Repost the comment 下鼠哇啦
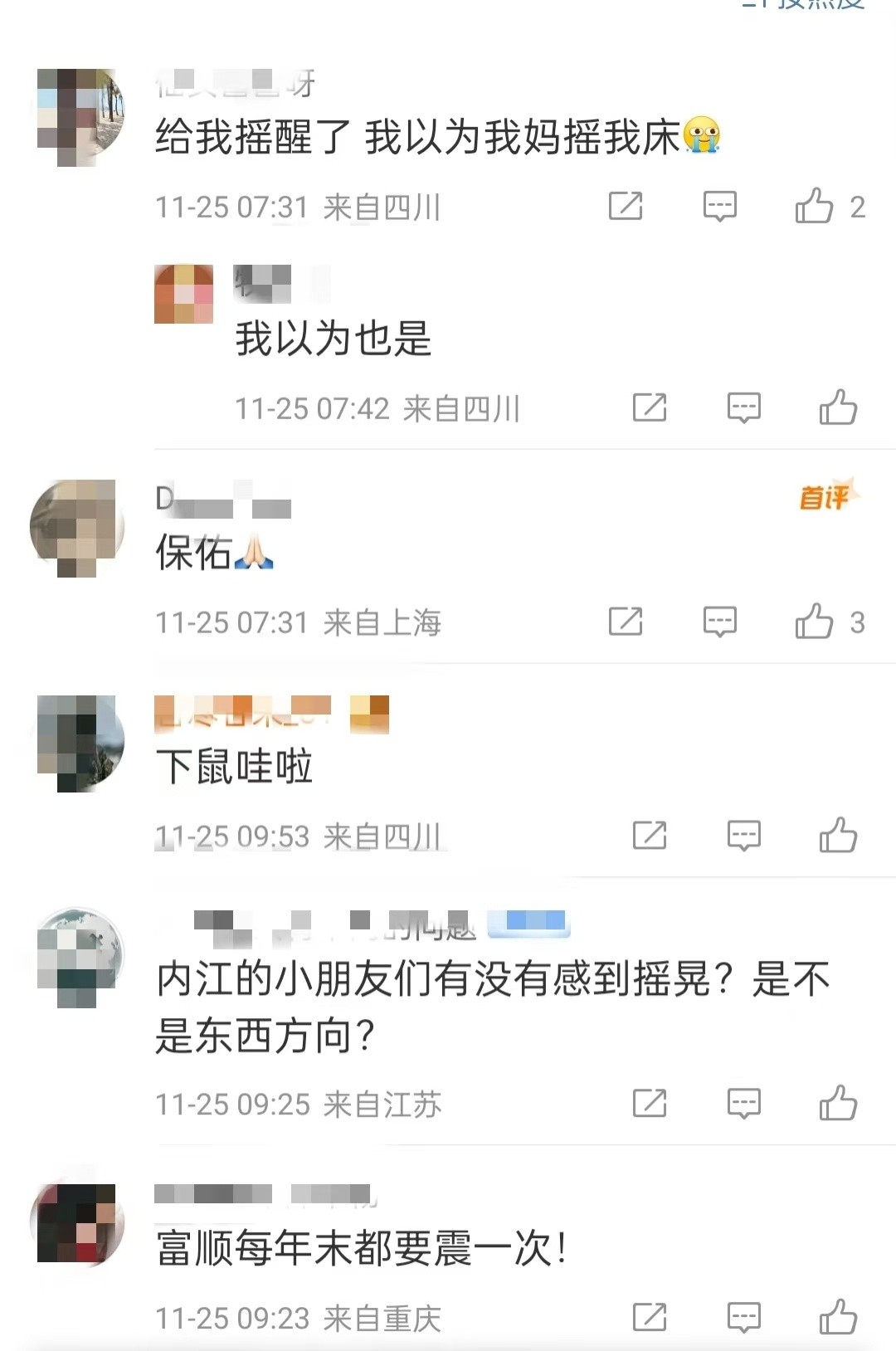Screen dimensions: 896x1351 click(650, 836)
